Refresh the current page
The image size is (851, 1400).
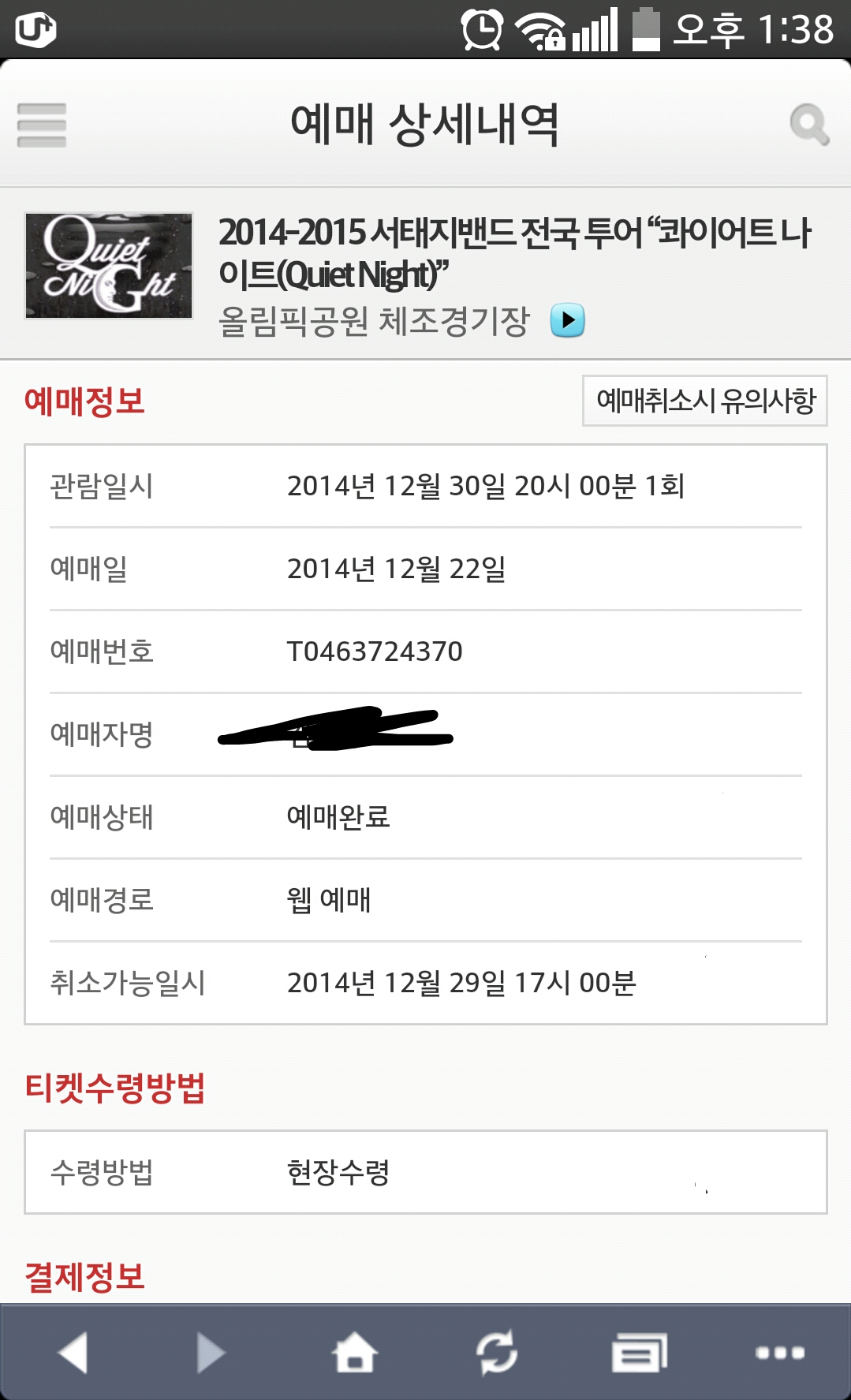pyautogui.click(x=497, y=1352)
